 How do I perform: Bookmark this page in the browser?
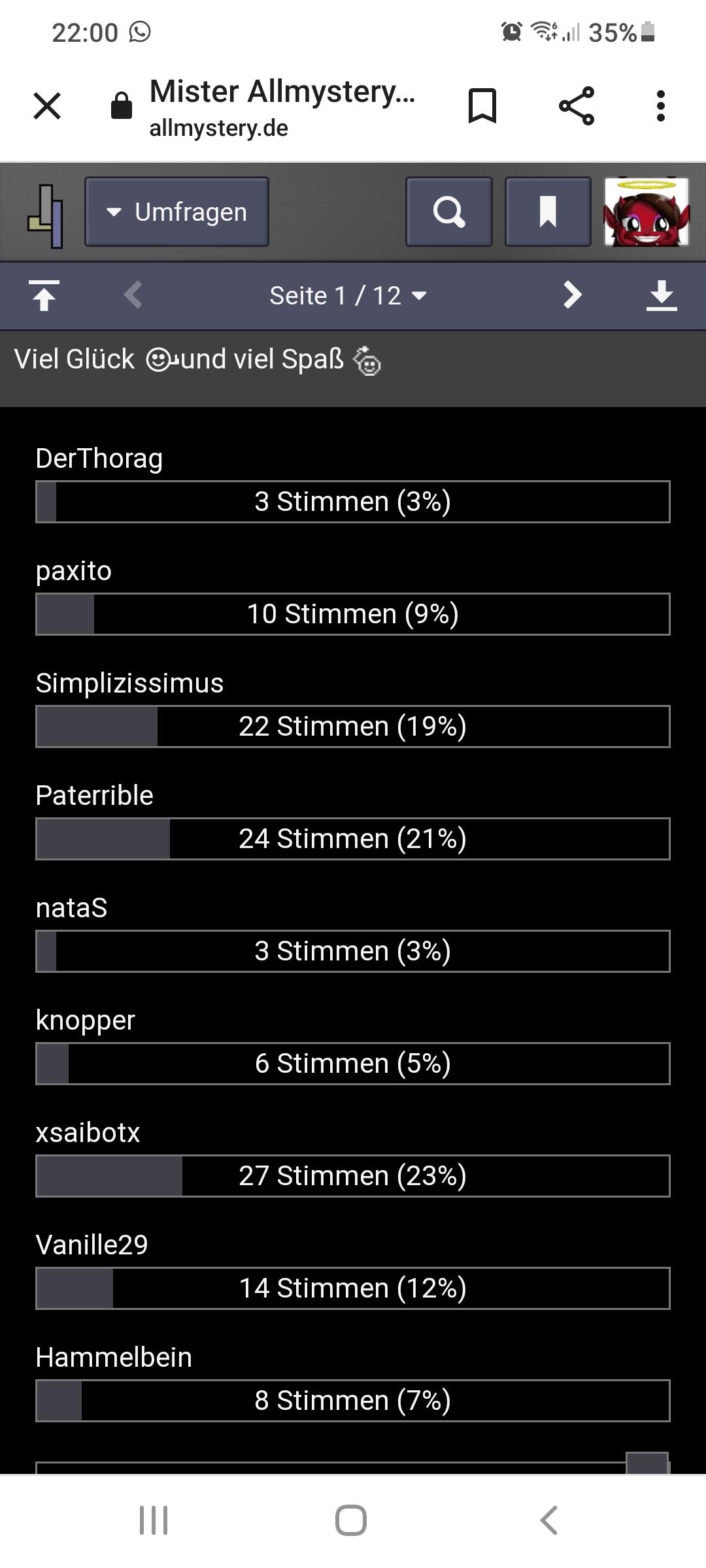point(482,106)
